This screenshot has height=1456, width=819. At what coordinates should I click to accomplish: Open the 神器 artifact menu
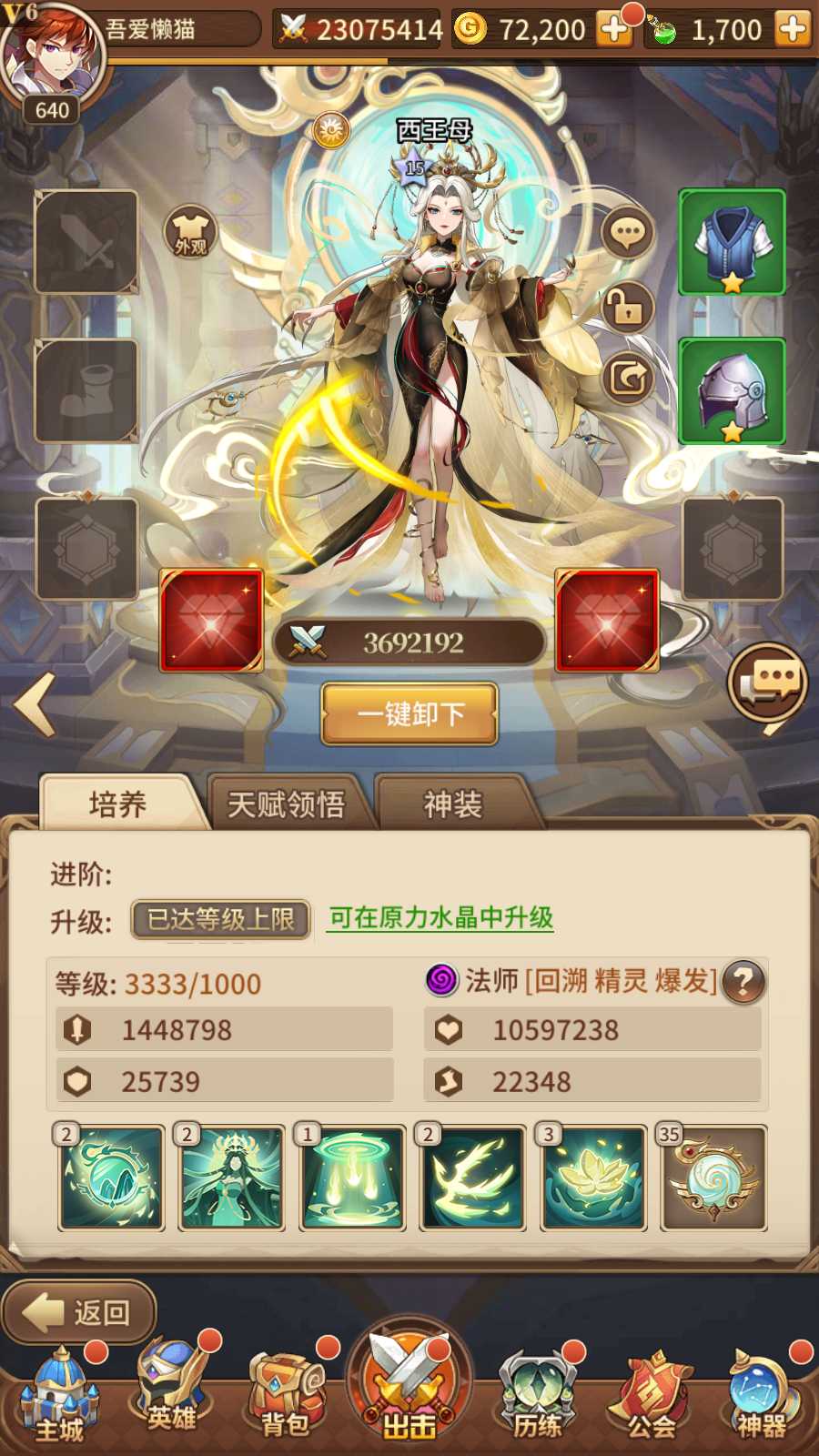pos(761,1399)
